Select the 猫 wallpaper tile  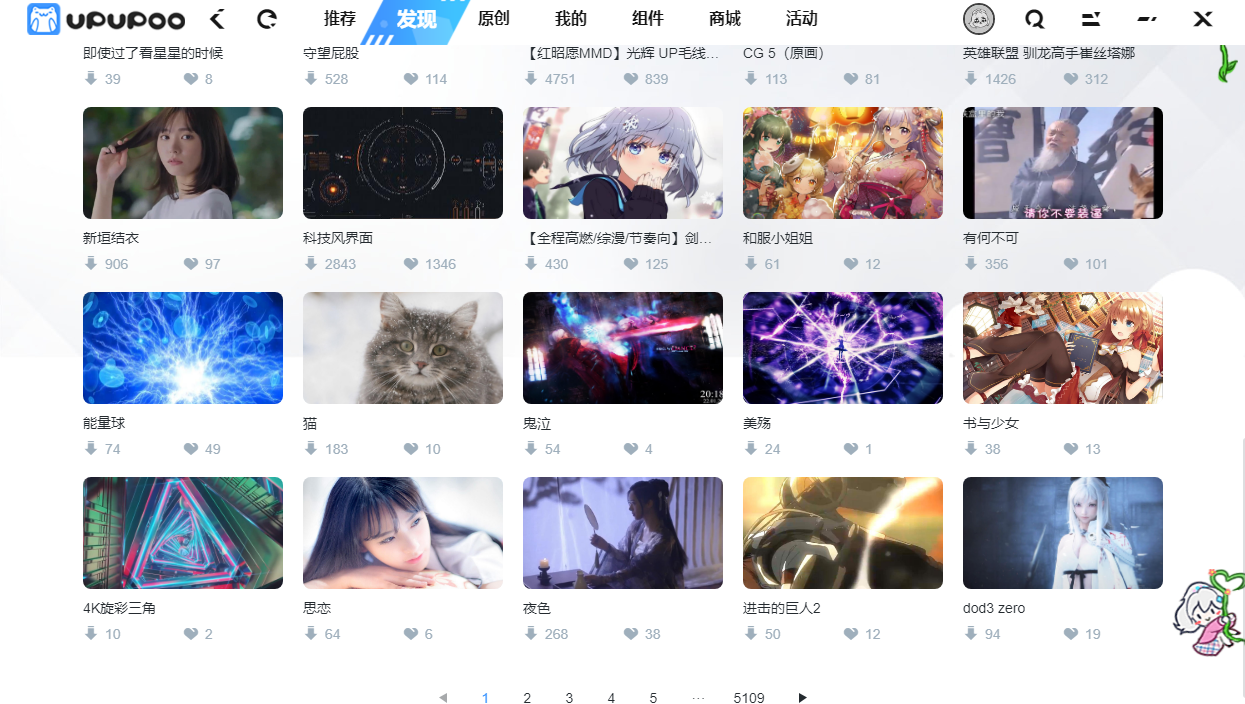[x=403, y=348]
